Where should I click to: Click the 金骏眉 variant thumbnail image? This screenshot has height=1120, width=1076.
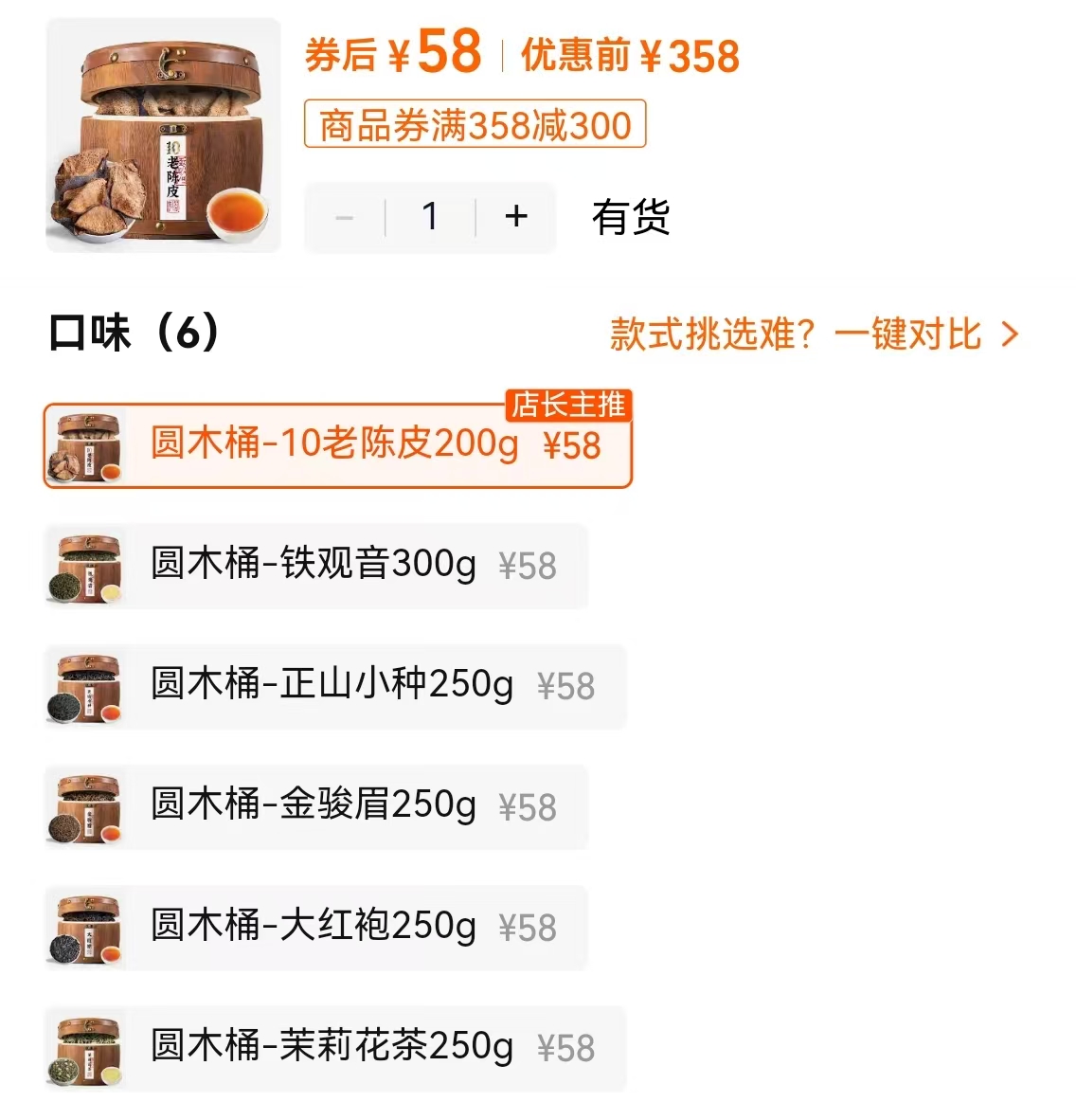[x=84, y=807]
